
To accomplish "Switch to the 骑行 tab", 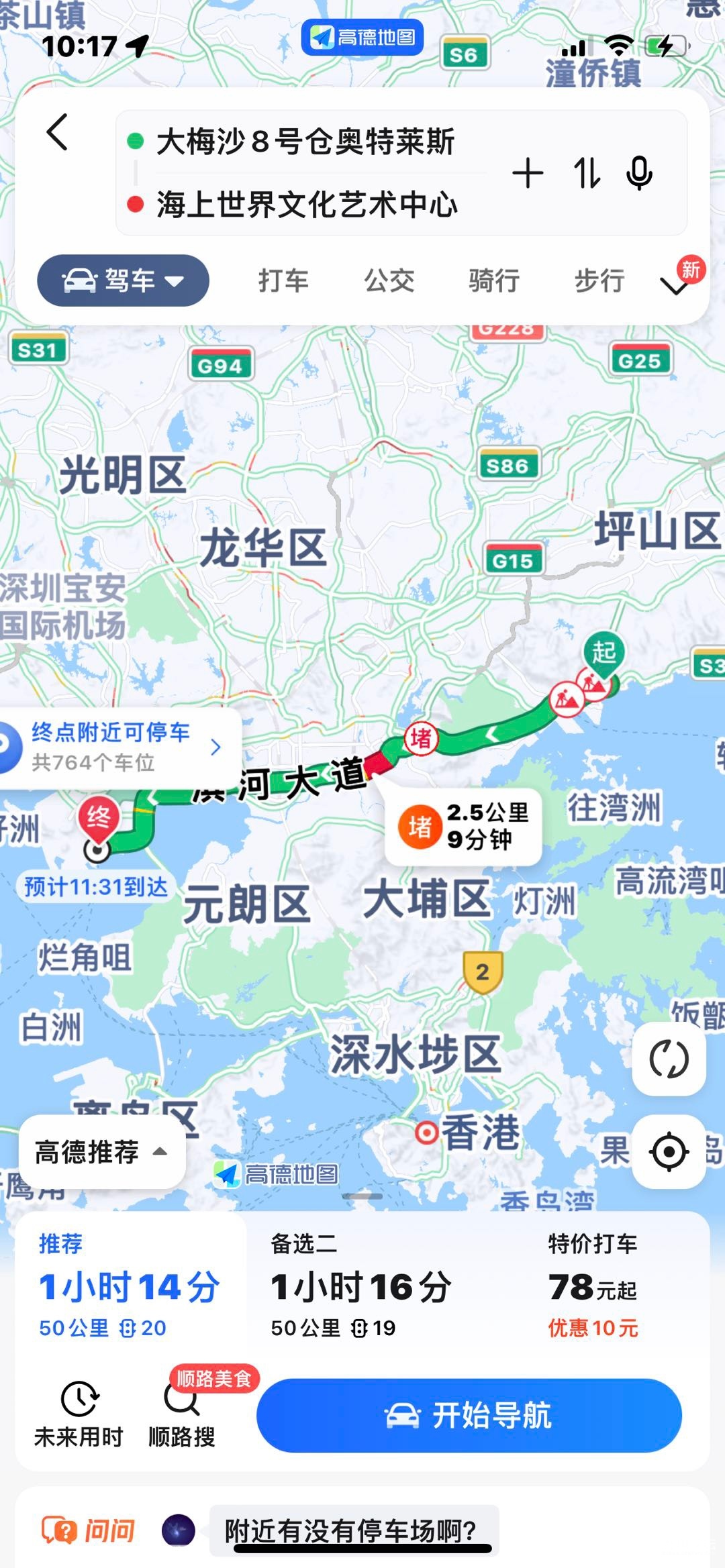I will coord(494,280).
